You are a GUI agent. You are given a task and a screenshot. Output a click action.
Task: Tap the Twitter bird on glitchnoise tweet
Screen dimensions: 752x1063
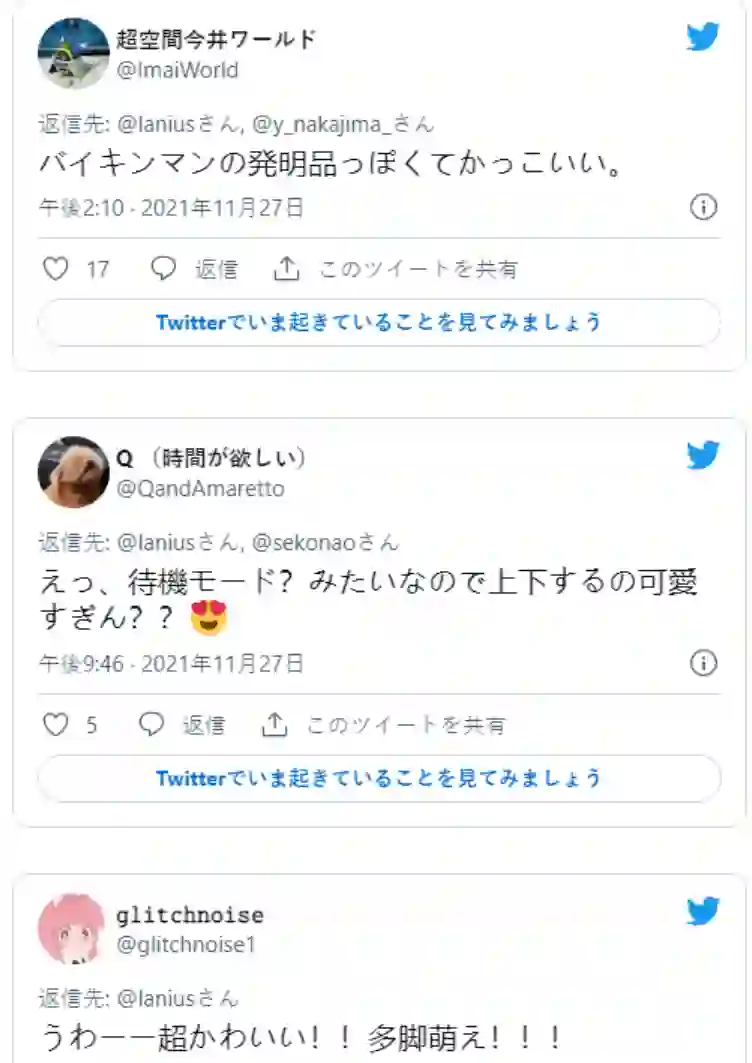tap(703, 911)
